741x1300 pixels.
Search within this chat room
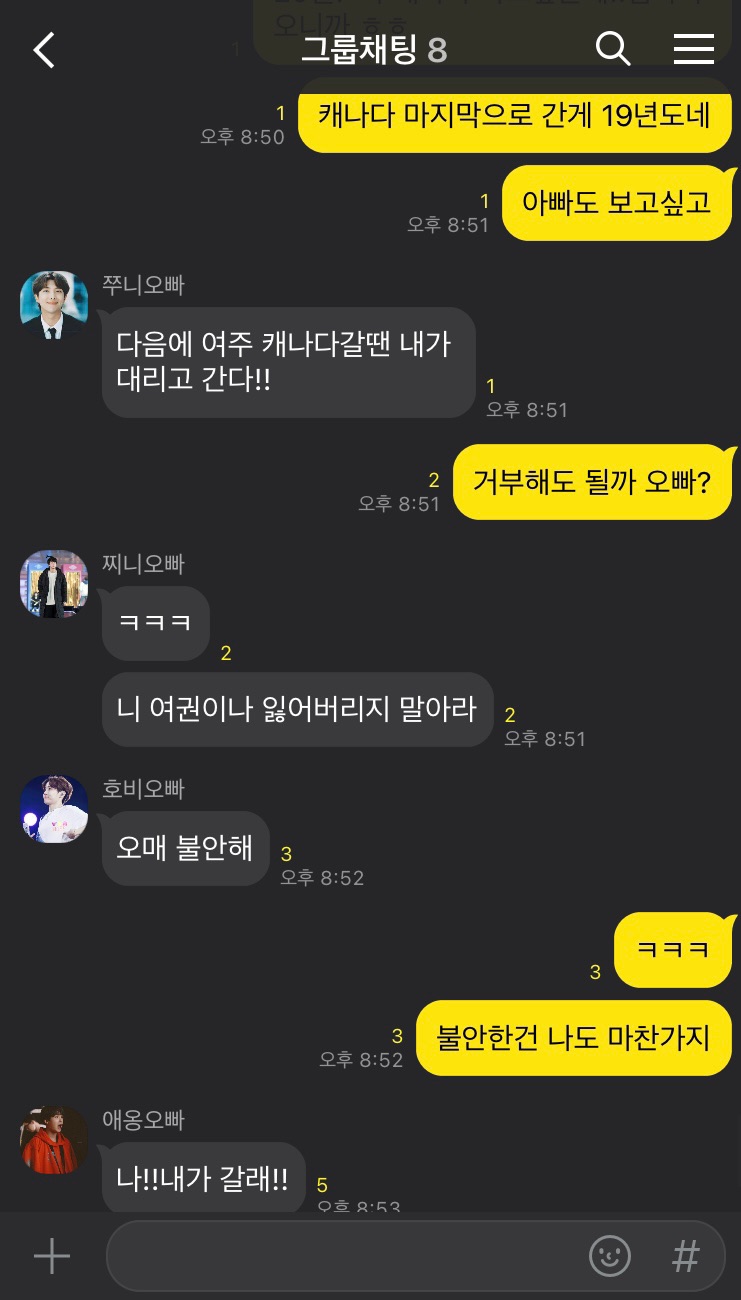[x=613, y=48]
